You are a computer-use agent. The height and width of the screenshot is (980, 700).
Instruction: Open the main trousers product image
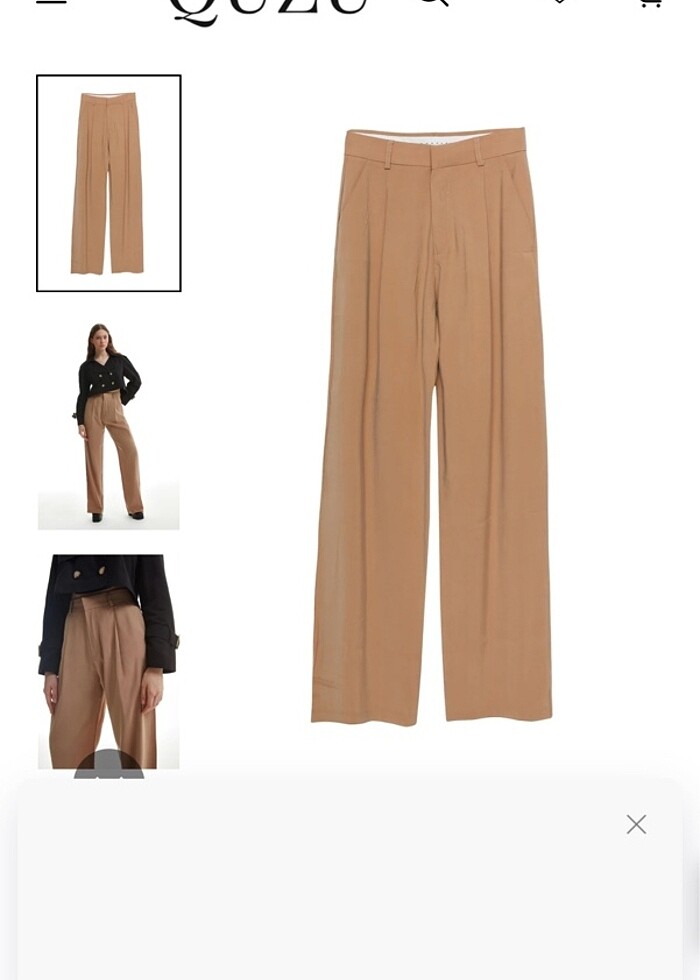[x=432, y=424]
